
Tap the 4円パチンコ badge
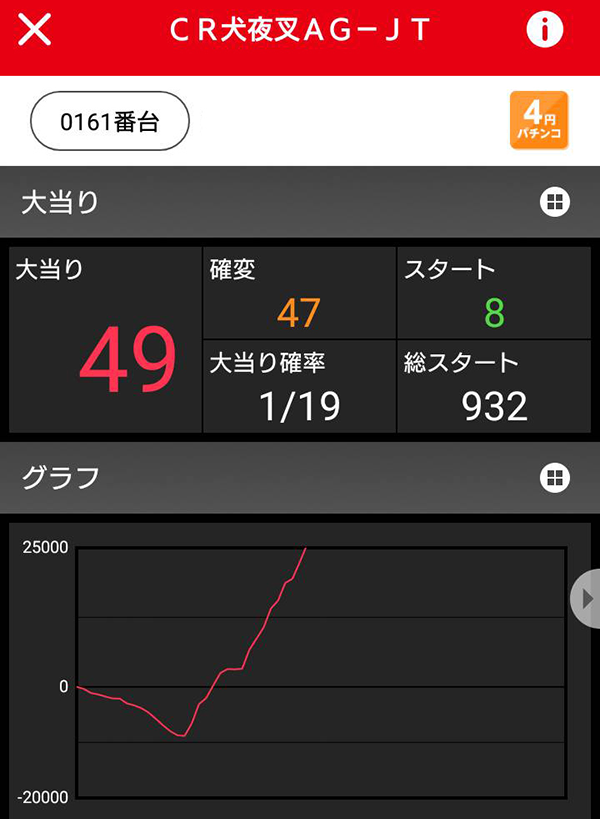539,120
